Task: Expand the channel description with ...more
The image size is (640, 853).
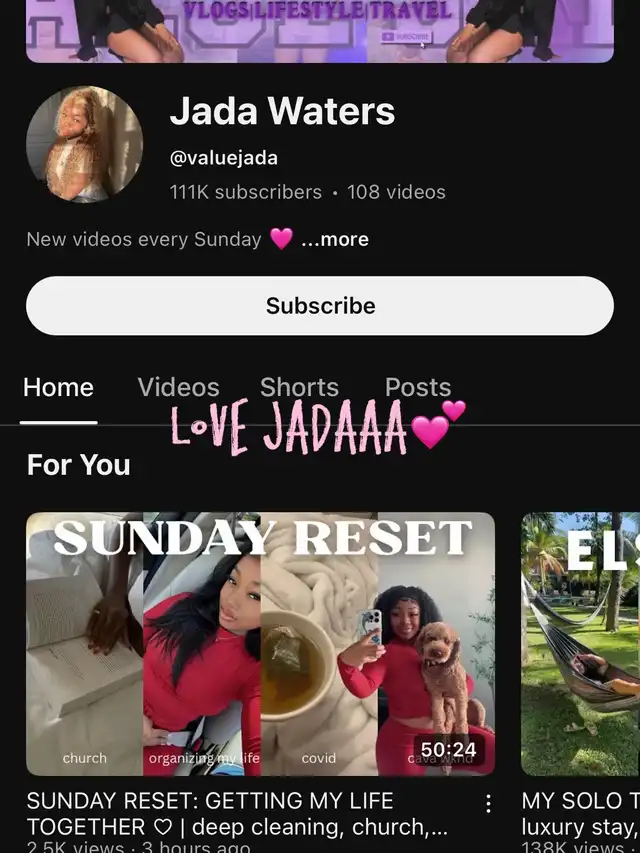Action: (334, 240)
